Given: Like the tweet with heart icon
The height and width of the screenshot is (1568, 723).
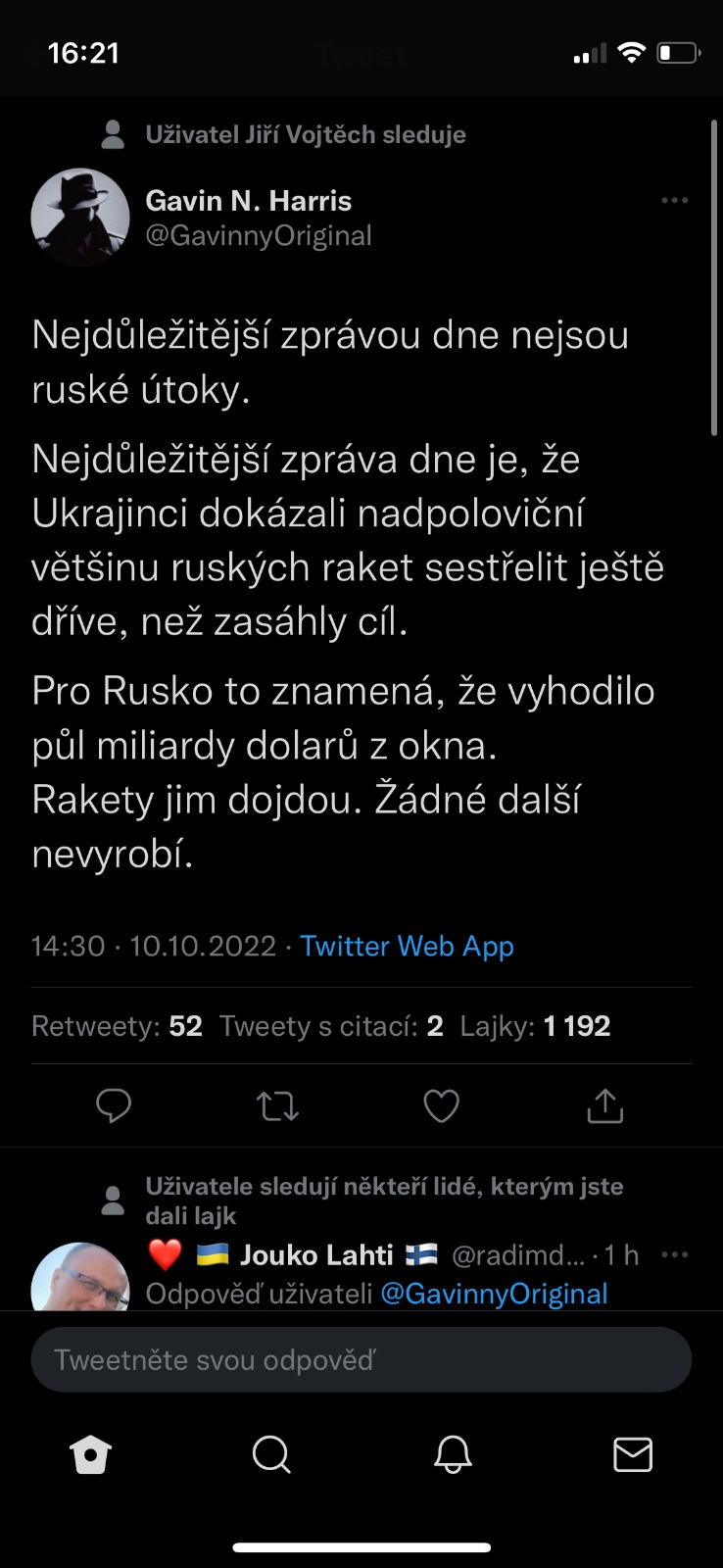Looking at the screenshot, I should tap(441, 1105).
